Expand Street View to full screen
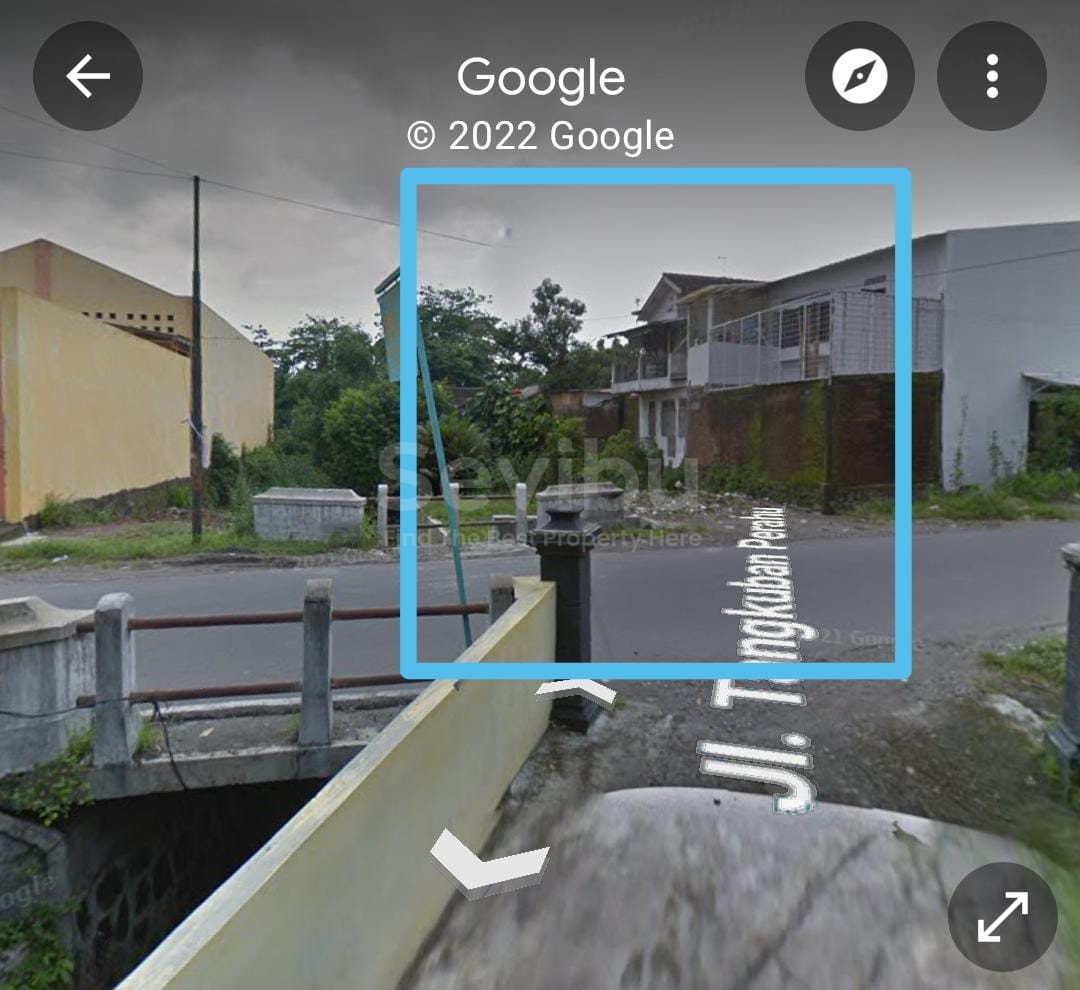 [x=1002, y=917]
